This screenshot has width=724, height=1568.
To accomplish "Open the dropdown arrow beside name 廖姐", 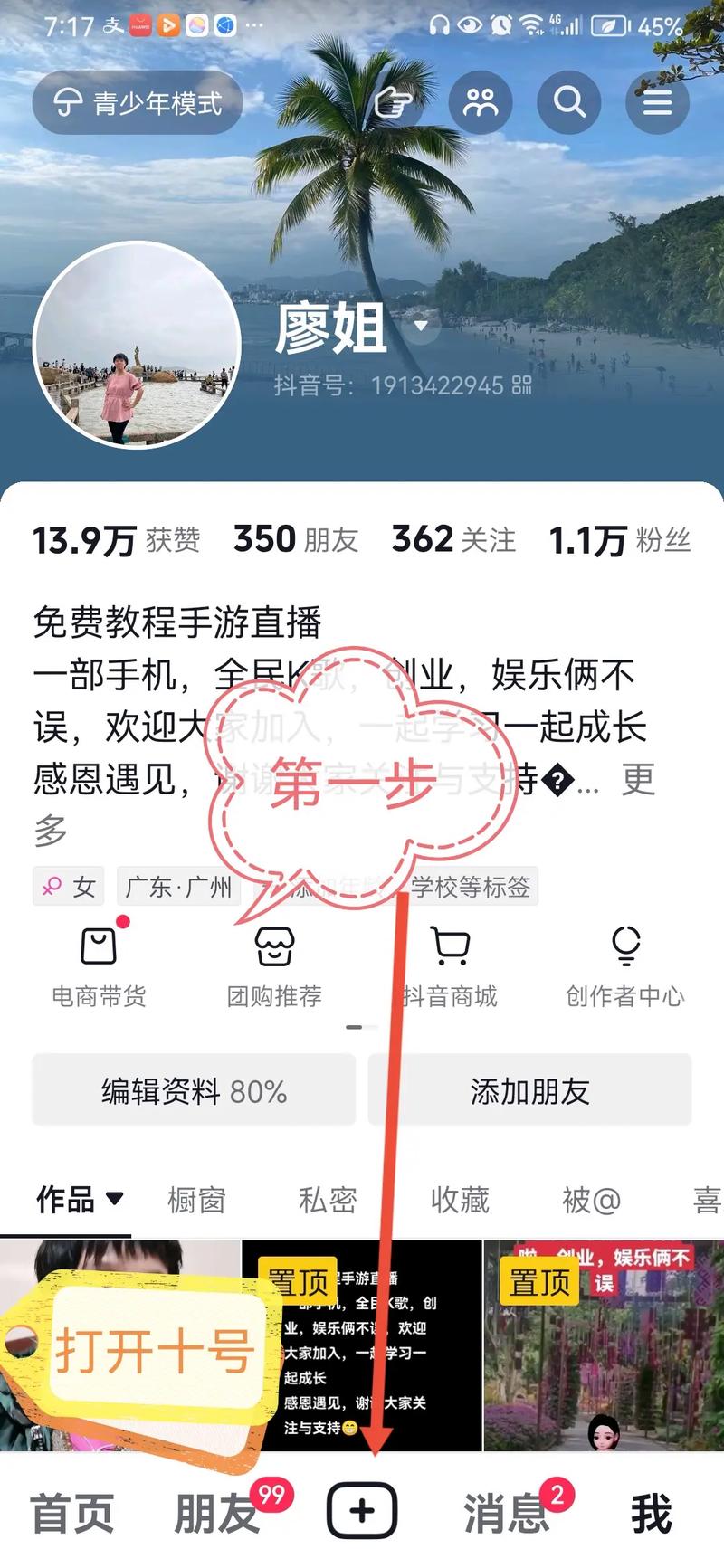I will click(418, 332).
